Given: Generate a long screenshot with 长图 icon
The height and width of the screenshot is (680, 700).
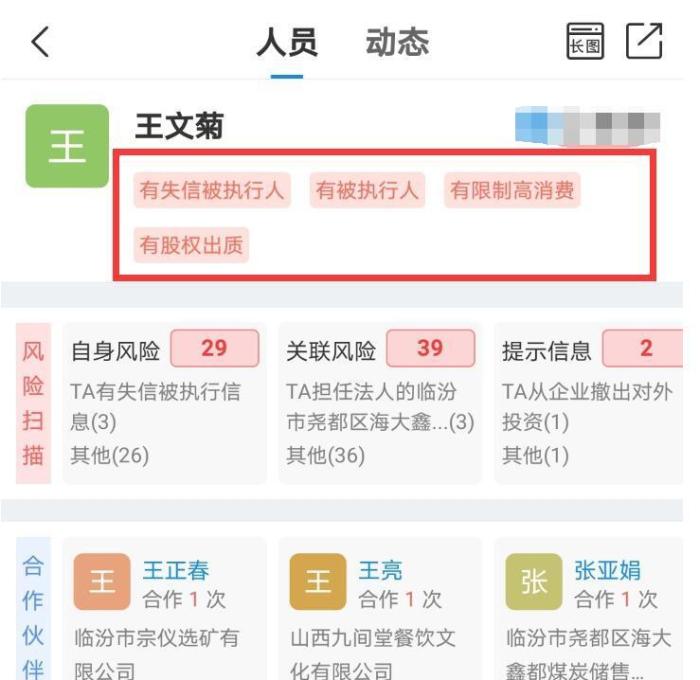Looking at the screenshot, I should (585, 42).
